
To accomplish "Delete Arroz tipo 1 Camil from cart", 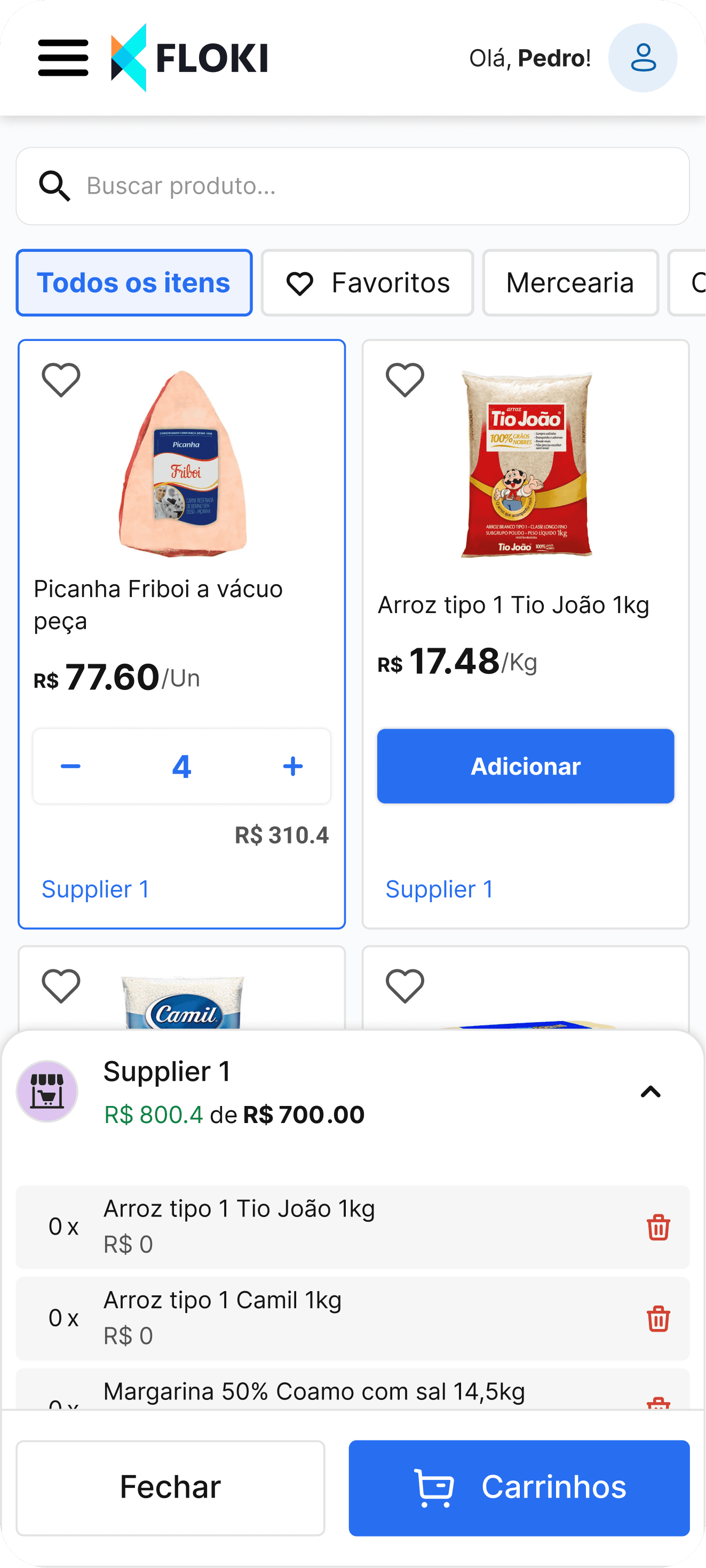I will tap(658, 1318).
